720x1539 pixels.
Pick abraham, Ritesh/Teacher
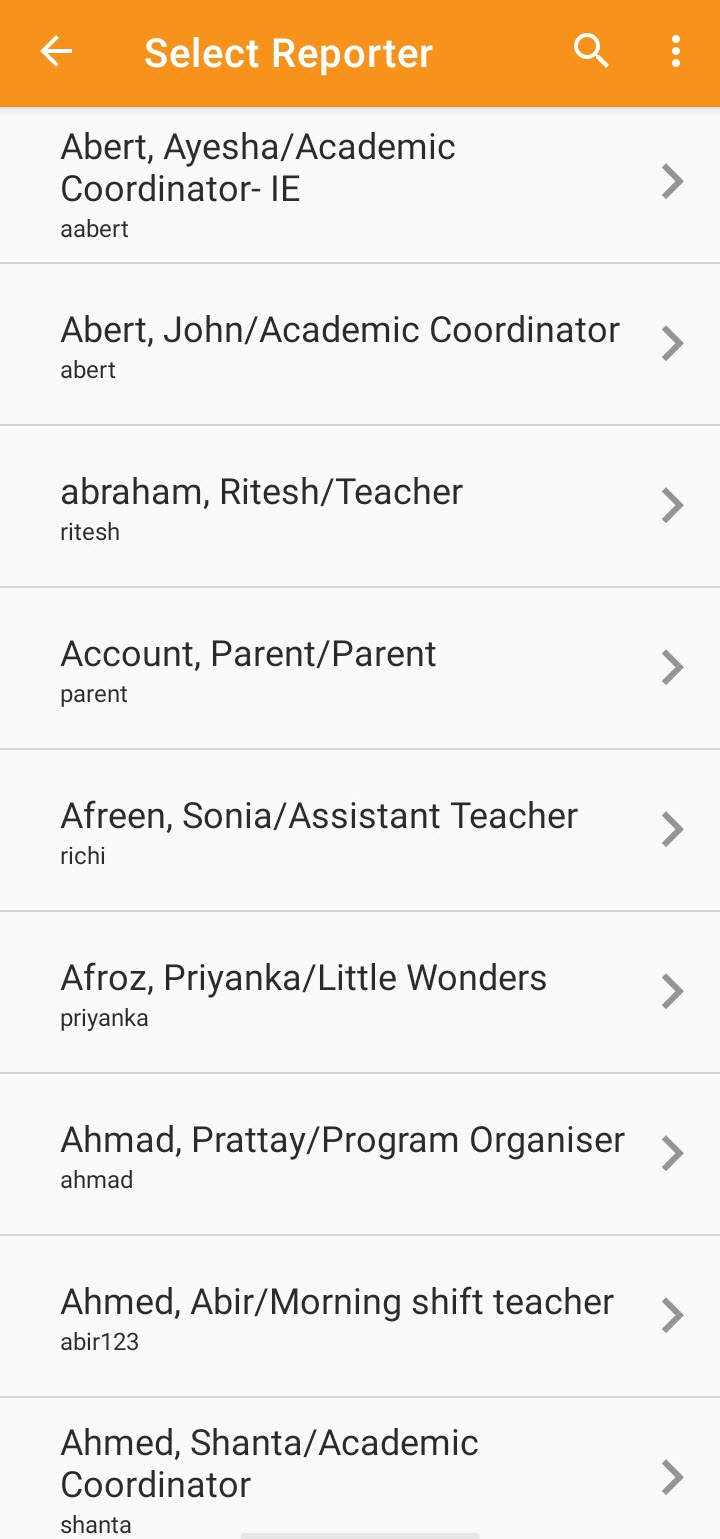coord(360,507)
